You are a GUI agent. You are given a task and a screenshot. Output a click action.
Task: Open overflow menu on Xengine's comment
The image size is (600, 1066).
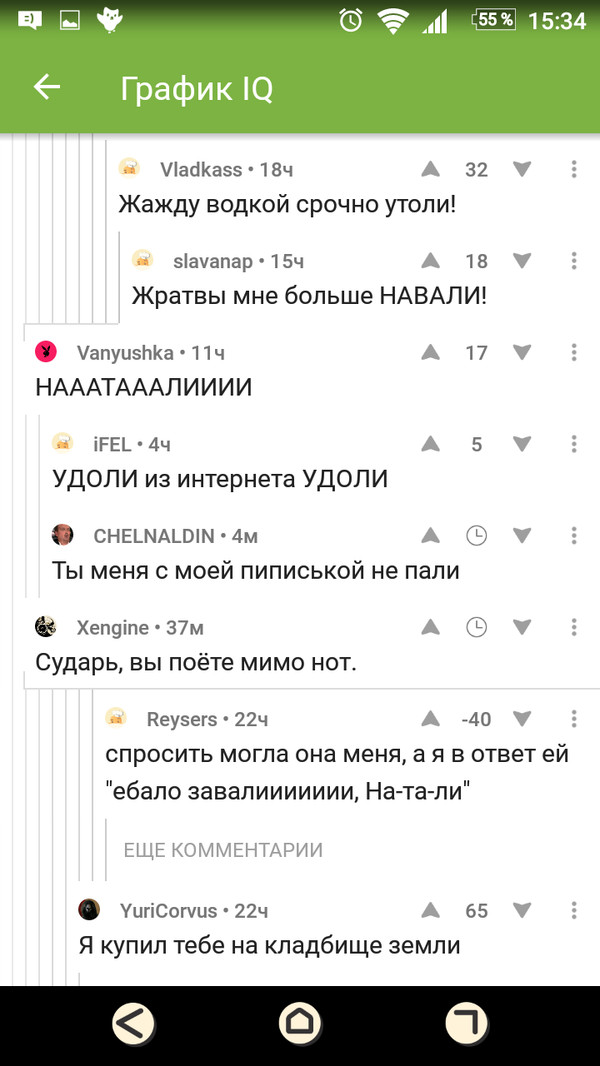574,628
